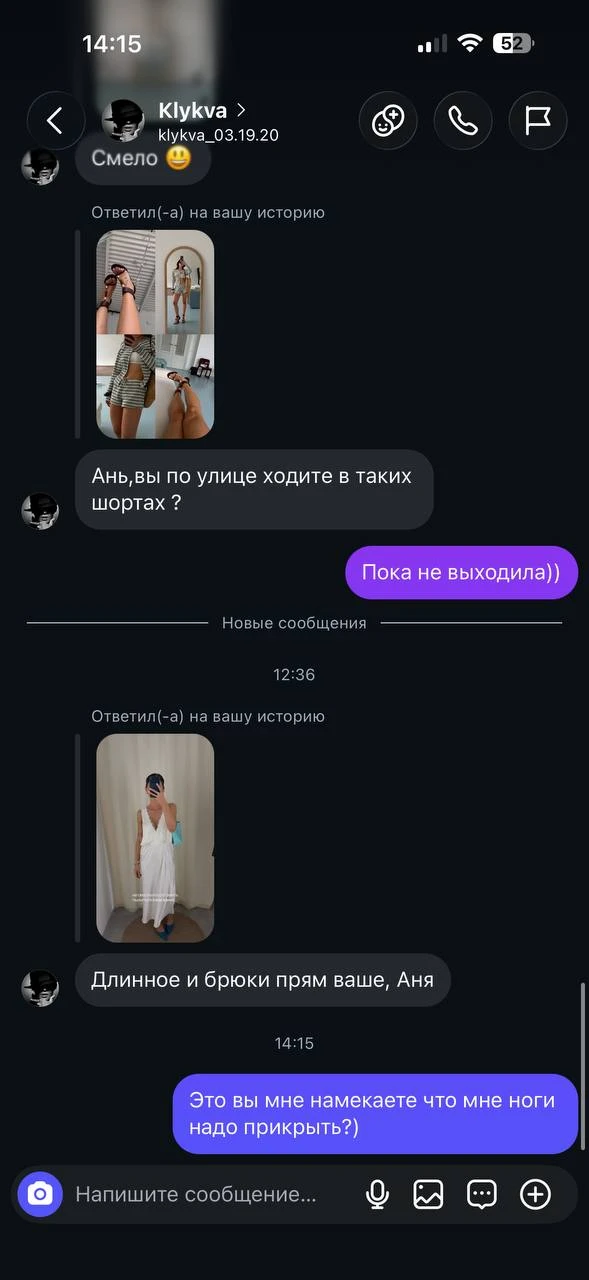
Task: Open the sticker-add icon in the top bar
Action: coord(388,121)
